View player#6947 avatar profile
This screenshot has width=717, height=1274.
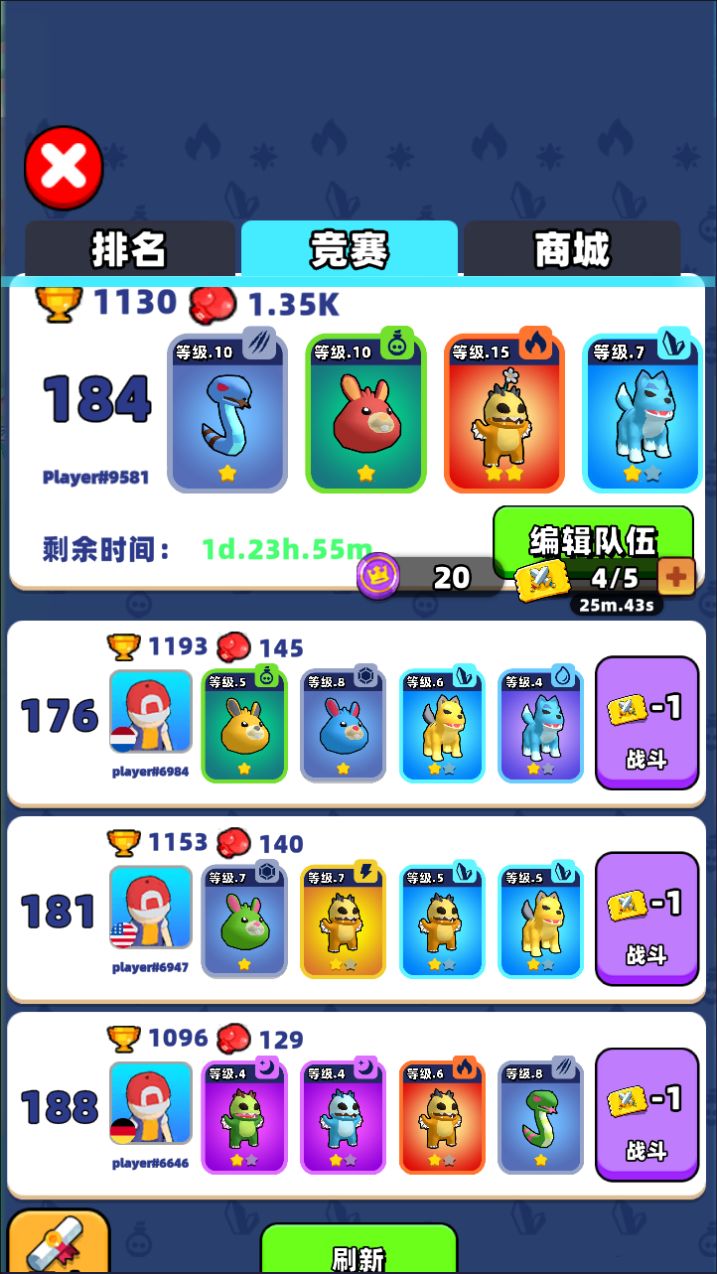[x=151, y=908]
